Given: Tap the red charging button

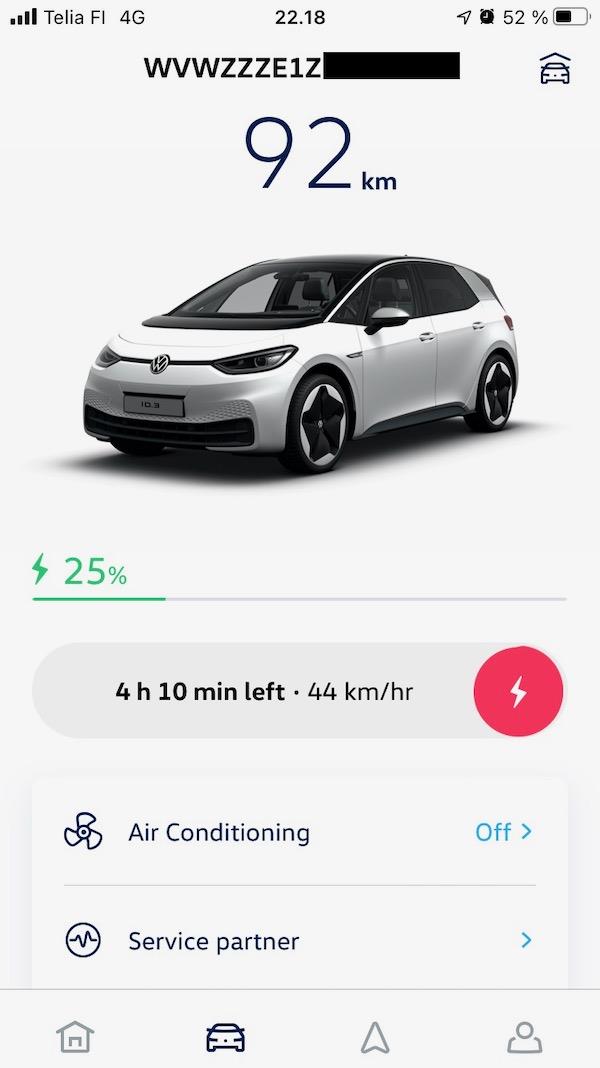Looking at the screenshot, I should [518, 691].
